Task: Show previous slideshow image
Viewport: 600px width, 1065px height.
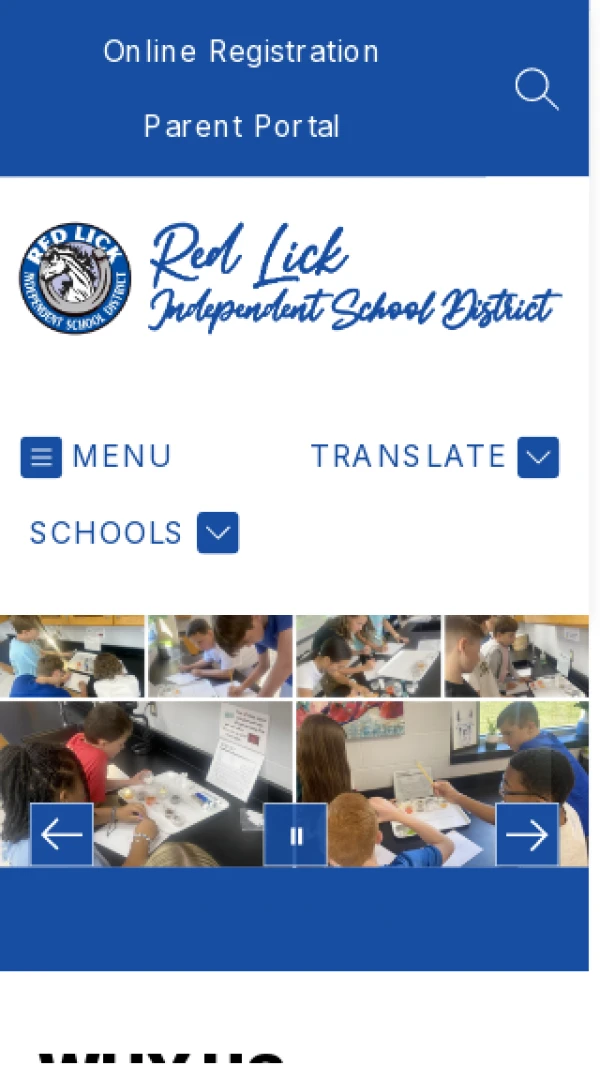Action: 62,834
